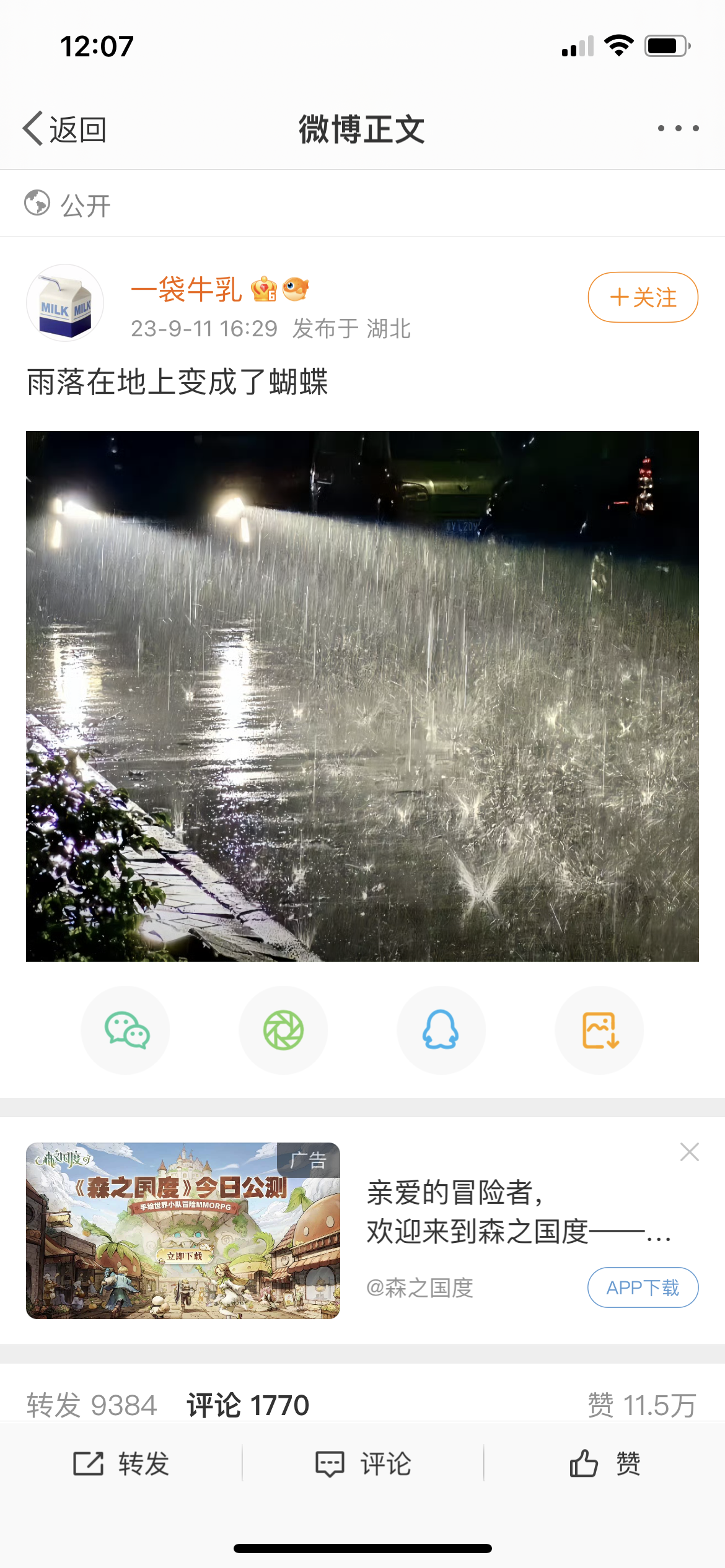Open the three-dot overflow menu

pos(678,128)
